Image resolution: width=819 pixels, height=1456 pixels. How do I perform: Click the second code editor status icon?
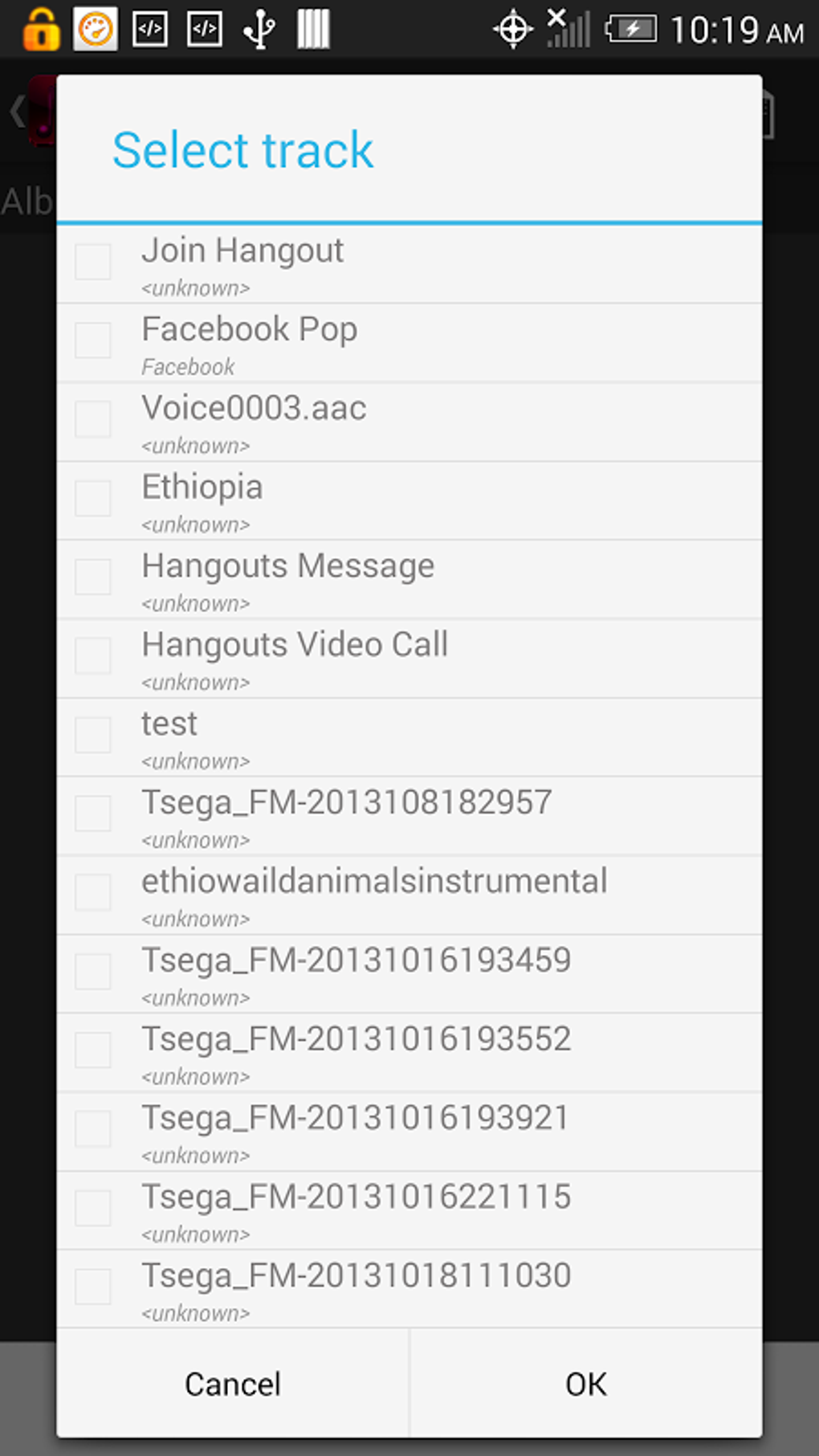203,28
